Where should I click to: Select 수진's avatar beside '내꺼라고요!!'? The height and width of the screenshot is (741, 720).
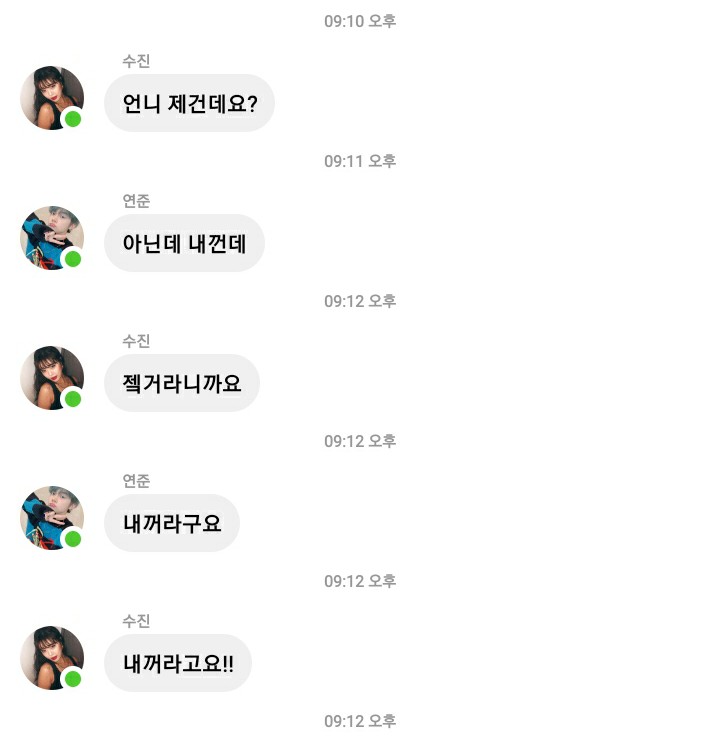(x=52, y=658)
